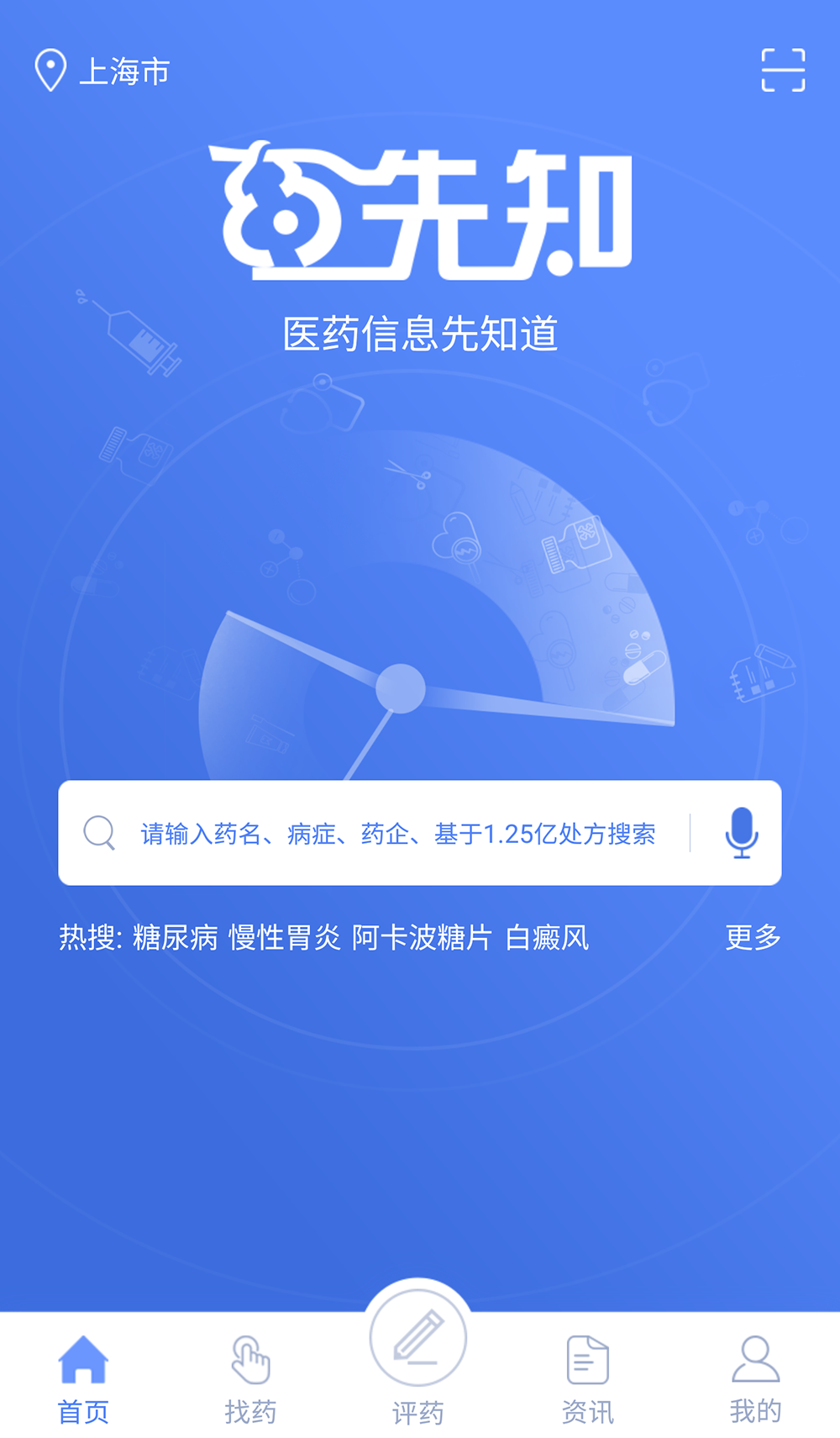Search hot keyword 糖尿病

click(175, 937)
